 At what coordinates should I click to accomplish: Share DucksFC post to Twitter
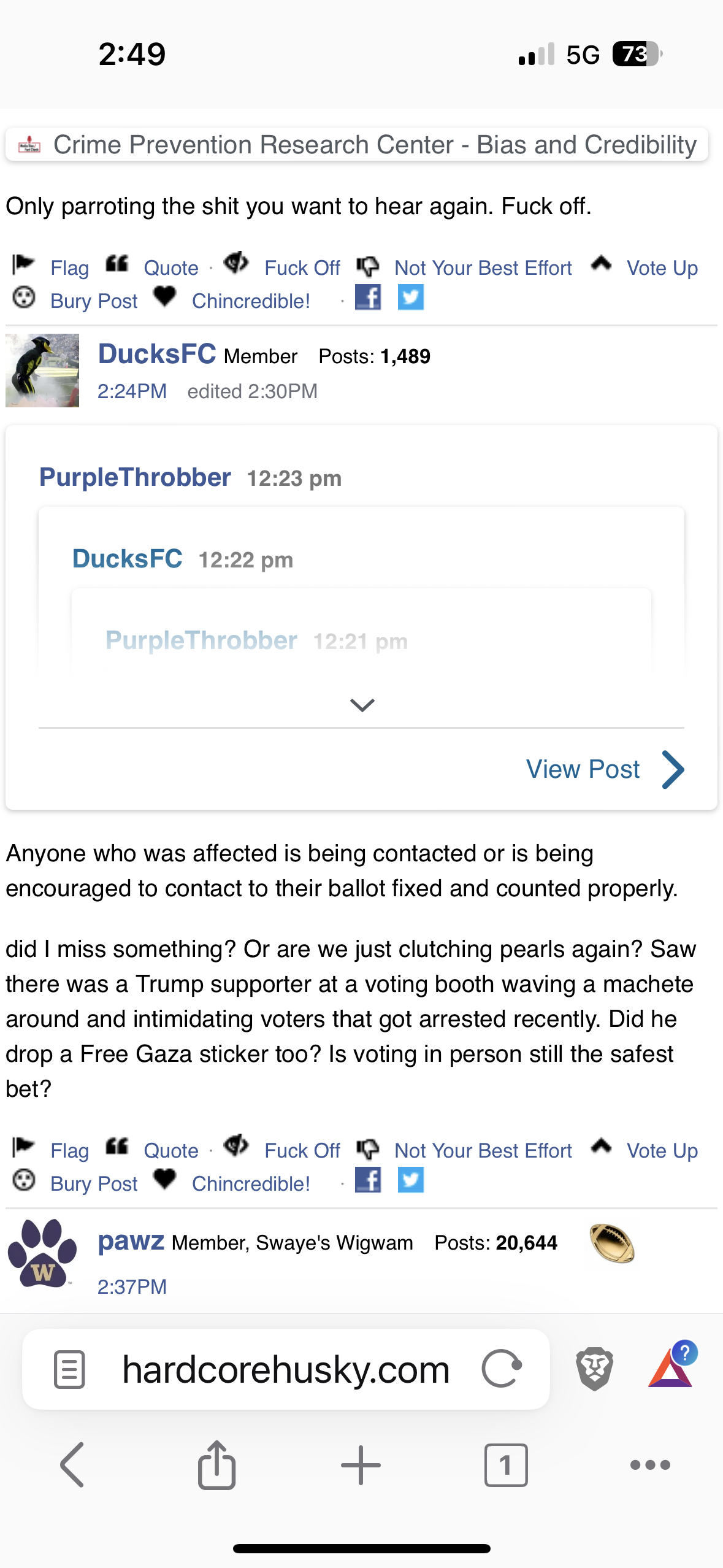click(410, 1180)
